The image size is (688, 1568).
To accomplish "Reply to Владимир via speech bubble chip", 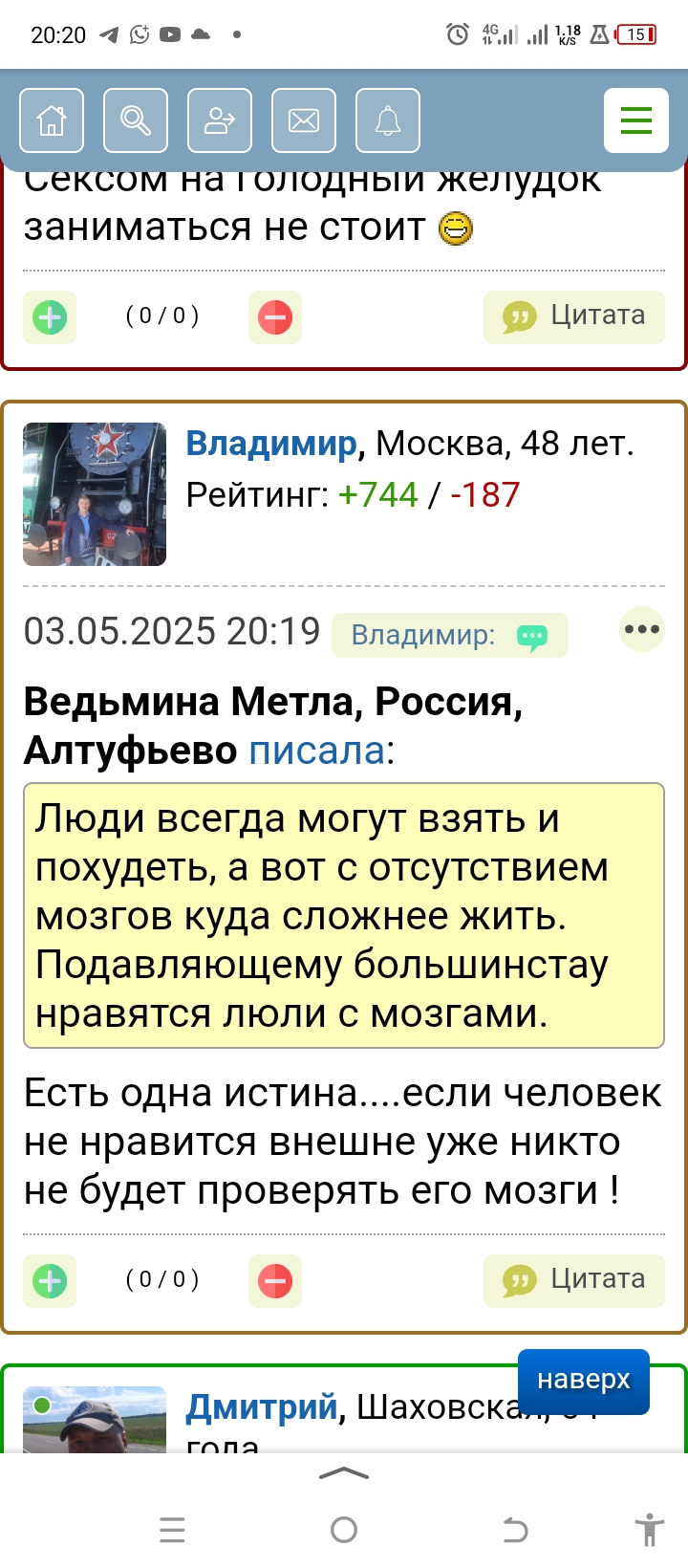I will coord(449,636).
